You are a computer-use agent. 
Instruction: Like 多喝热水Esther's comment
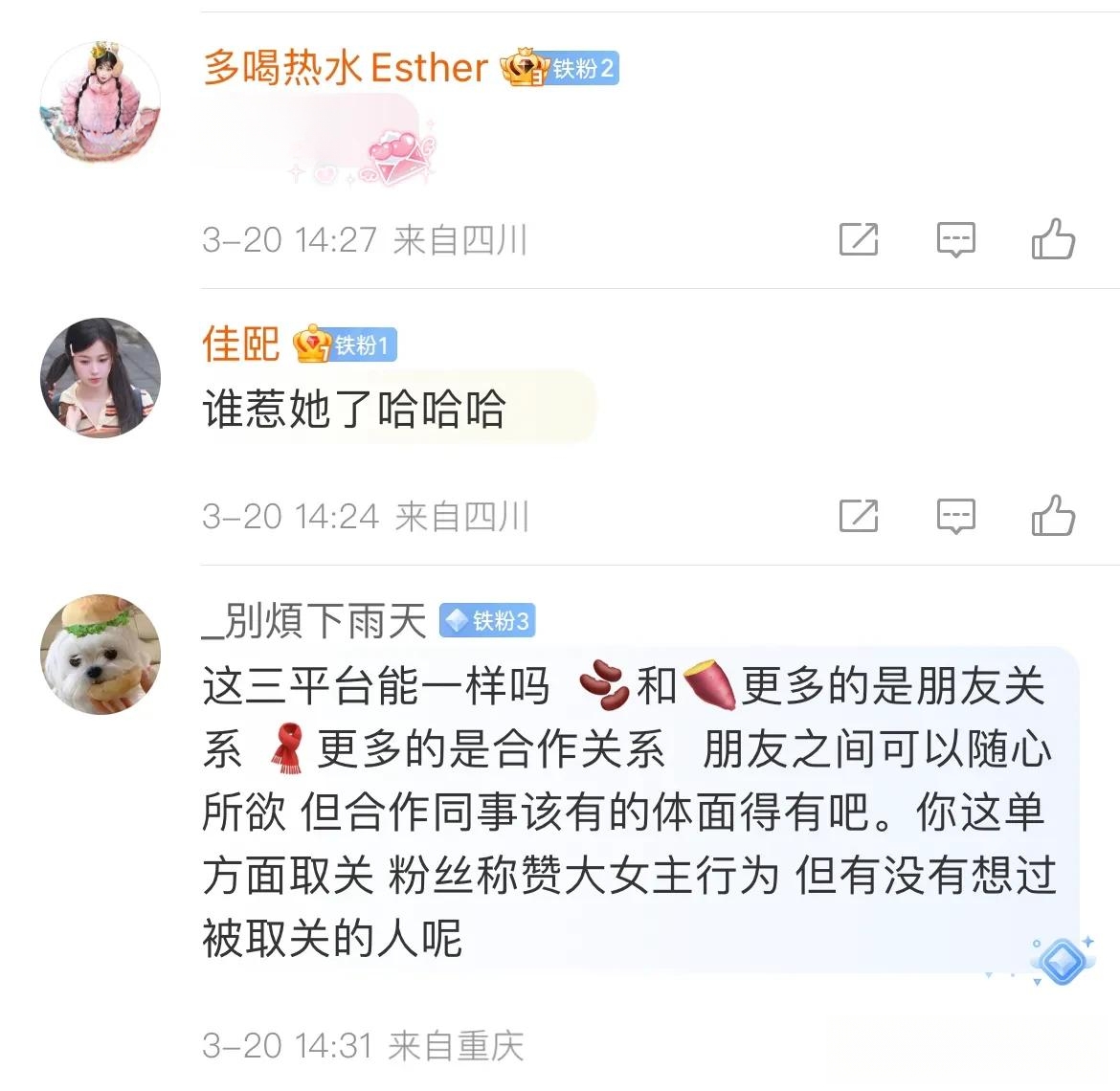click(x=1053, y=239)
